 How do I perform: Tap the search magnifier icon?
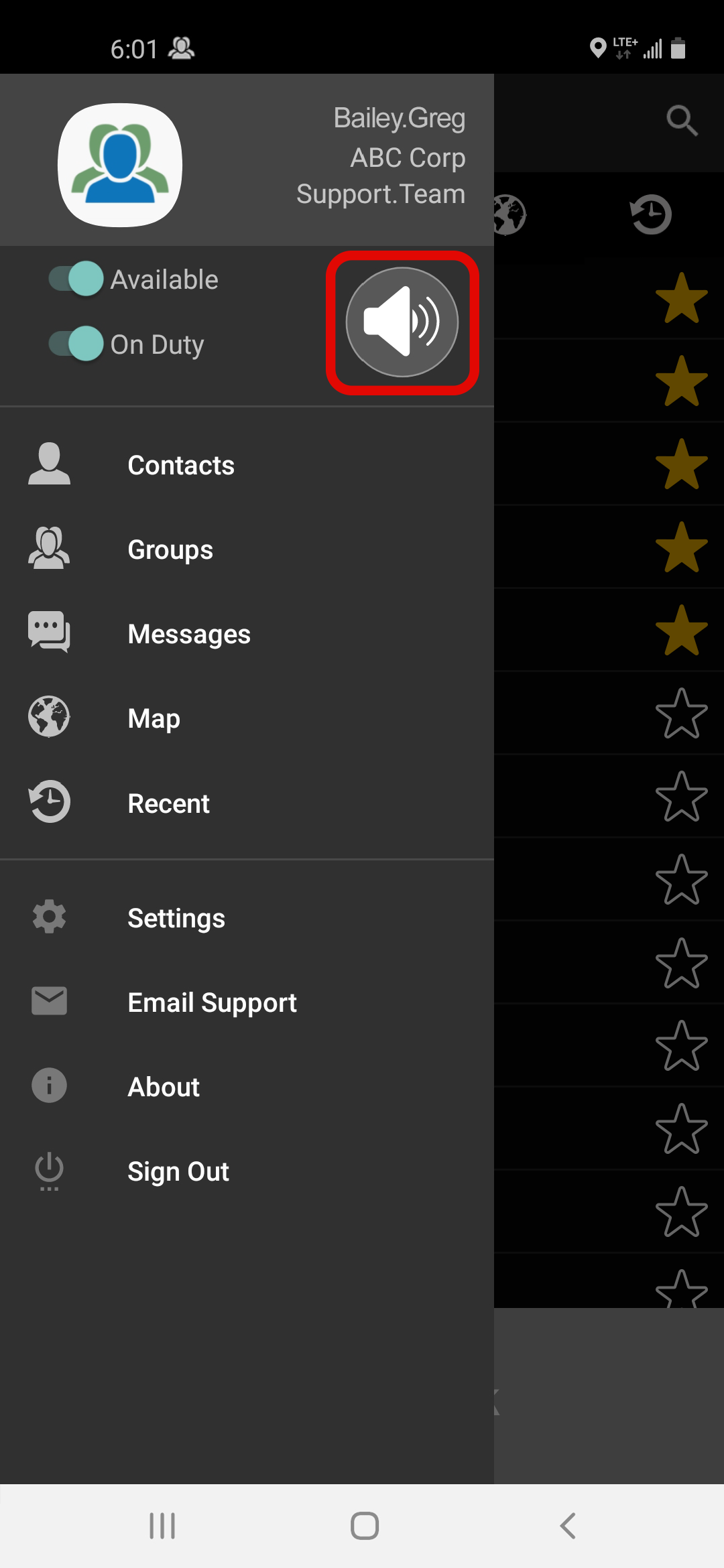tap(682, 121)
